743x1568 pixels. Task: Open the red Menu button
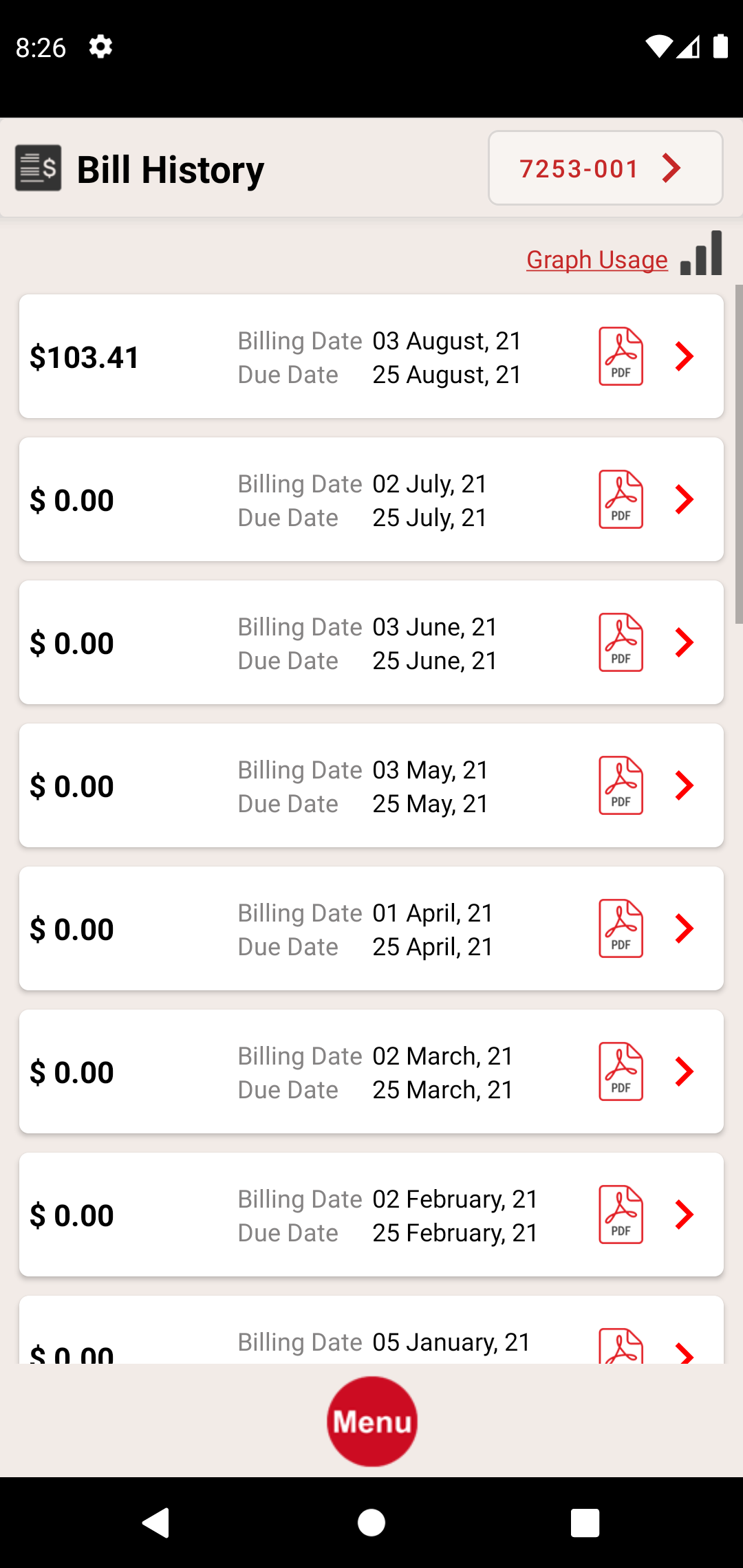372,1421
